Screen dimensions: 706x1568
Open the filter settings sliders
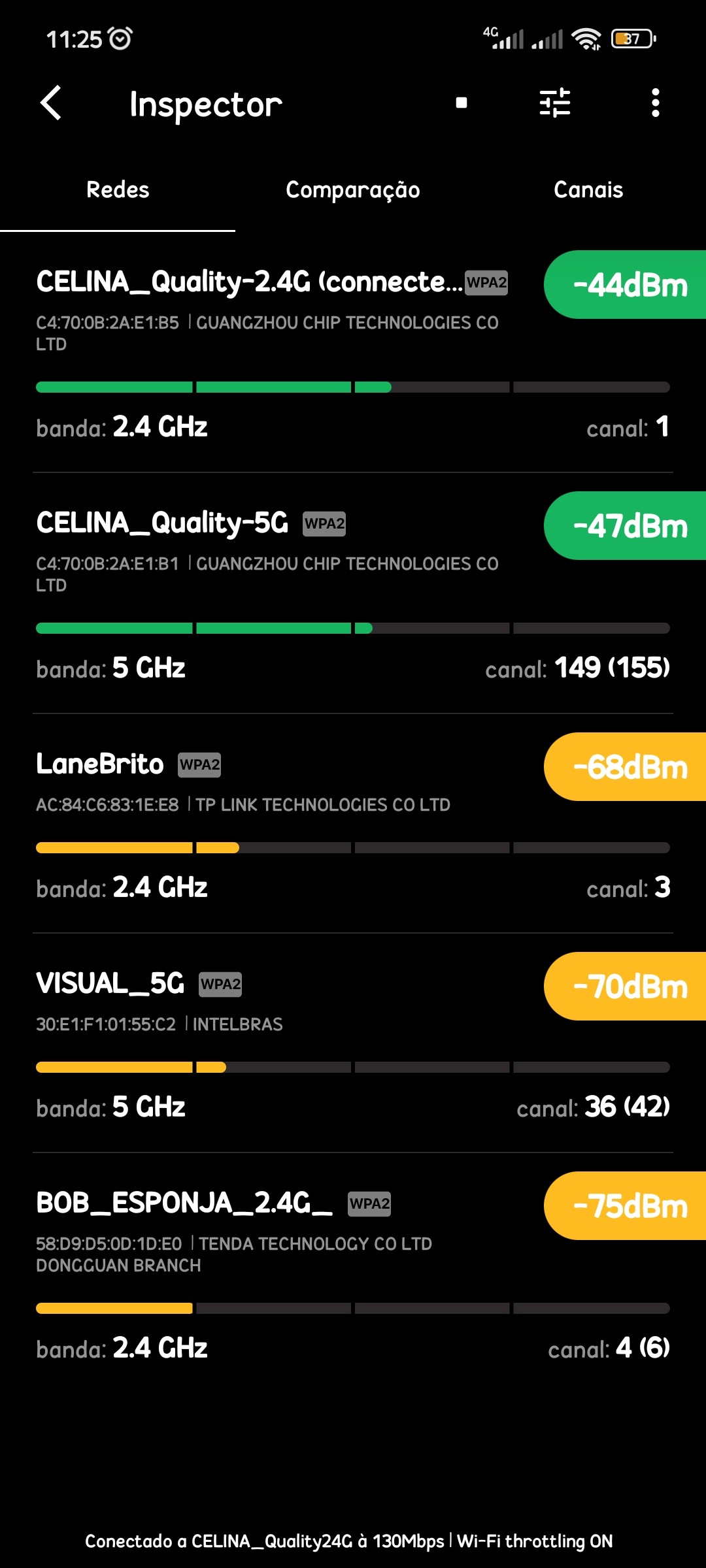tap(555, 103)
